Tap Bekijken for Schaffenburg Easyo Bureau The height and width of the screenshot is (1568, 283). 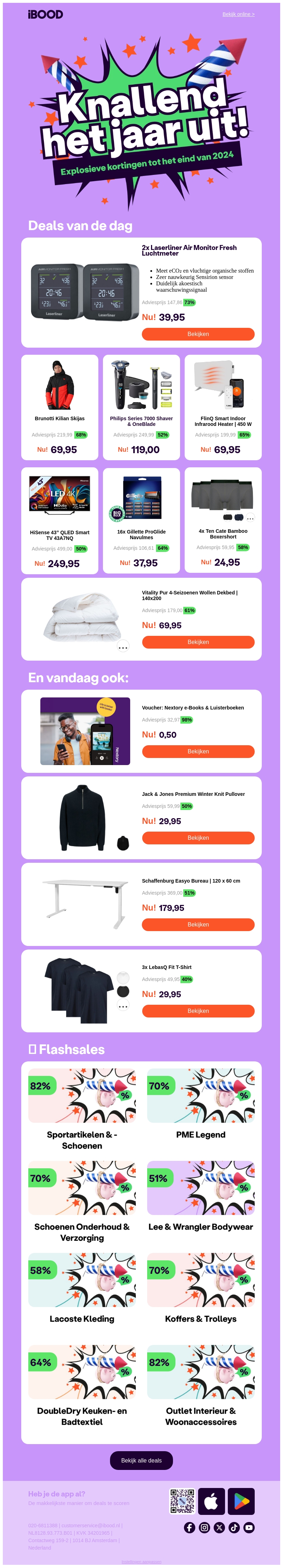pos(198,925)
